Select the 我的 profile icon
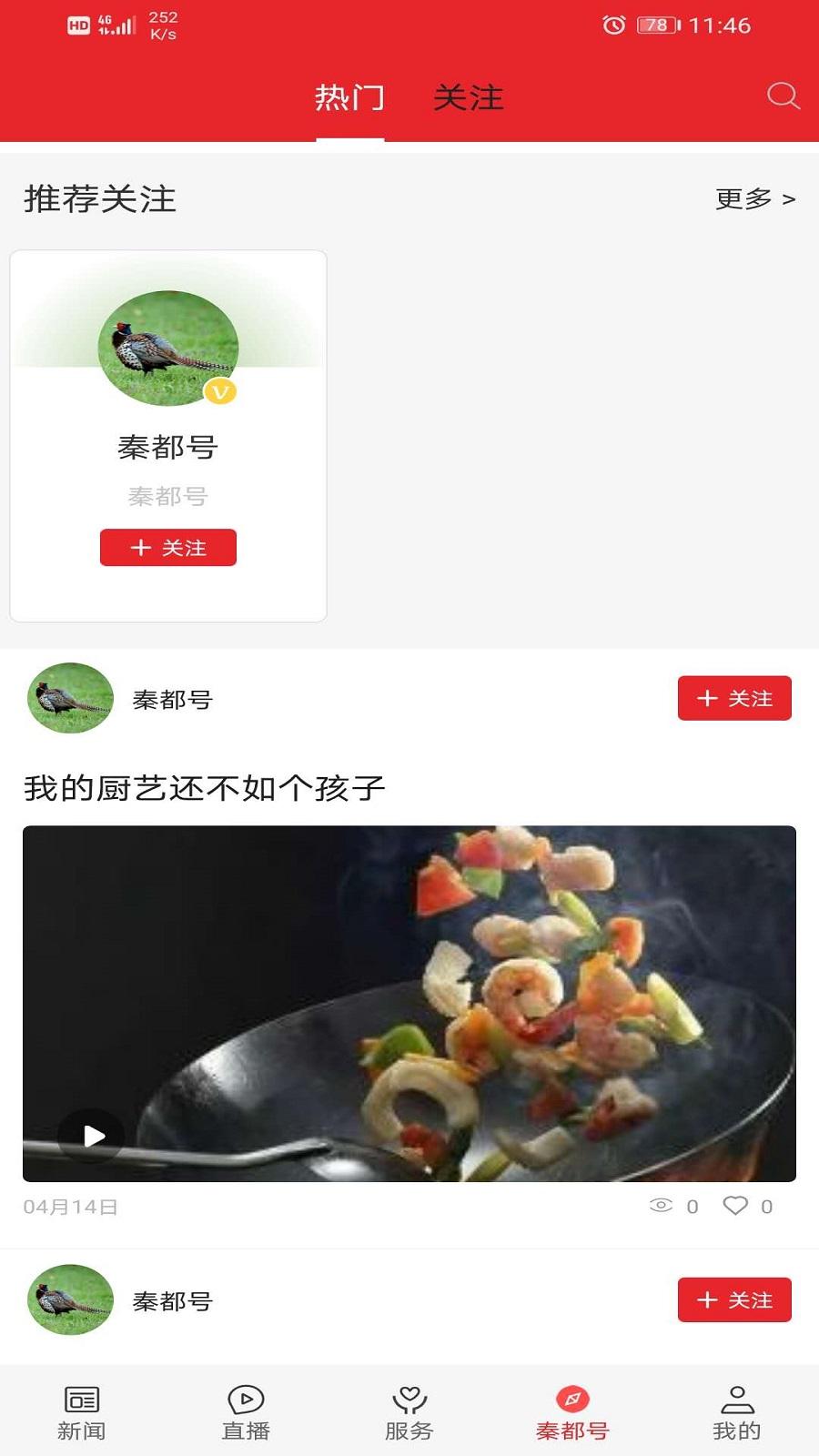The width and height of the screenshot is (819, 1456). 737,1406
